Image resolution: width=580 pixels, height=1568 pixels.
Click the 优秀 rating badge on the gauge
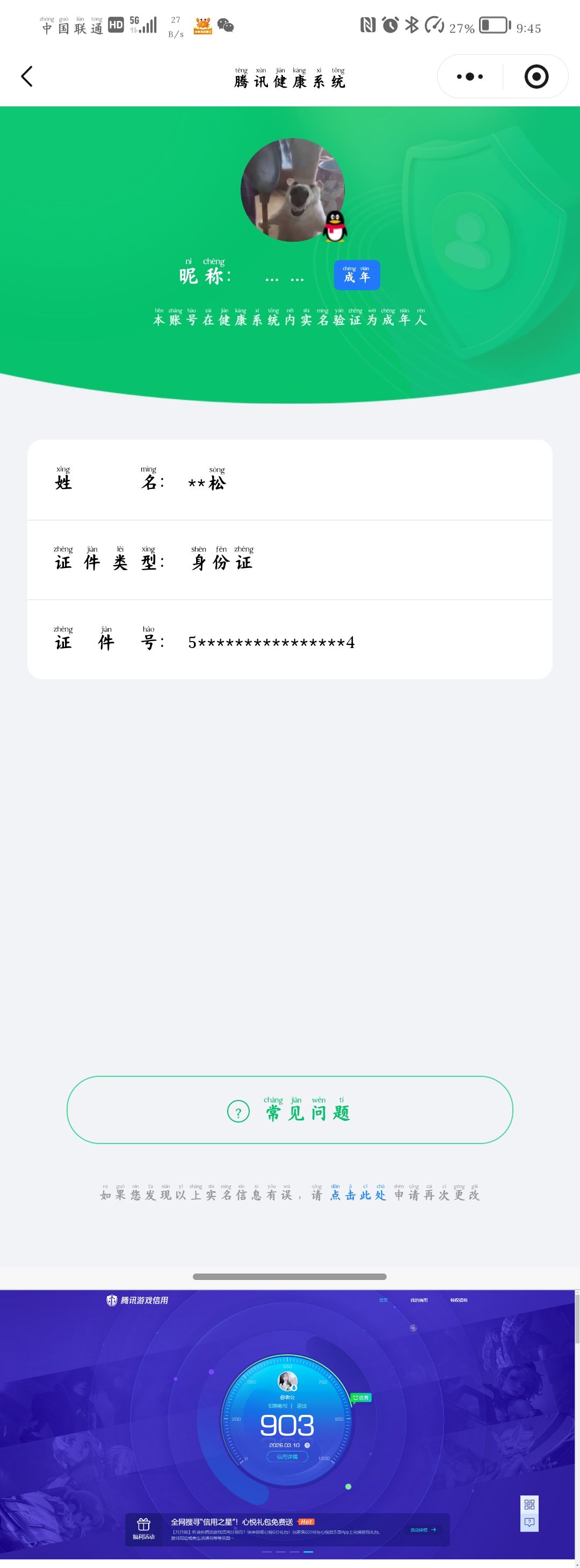[361, 1398]
